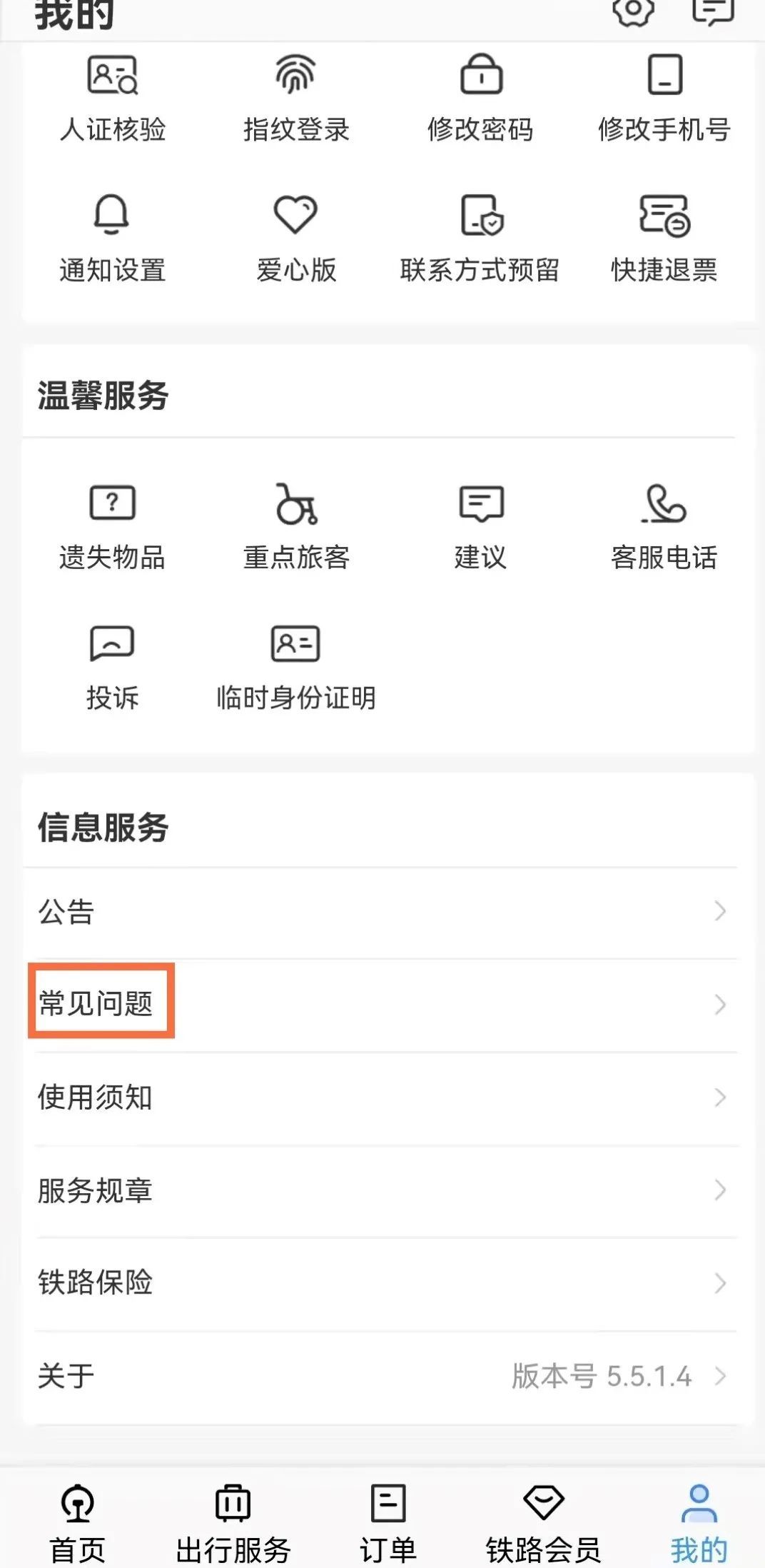The width and height of the screenshot is (765, 1568).
Task: Open 使用须知 row
Action: 382,1097
